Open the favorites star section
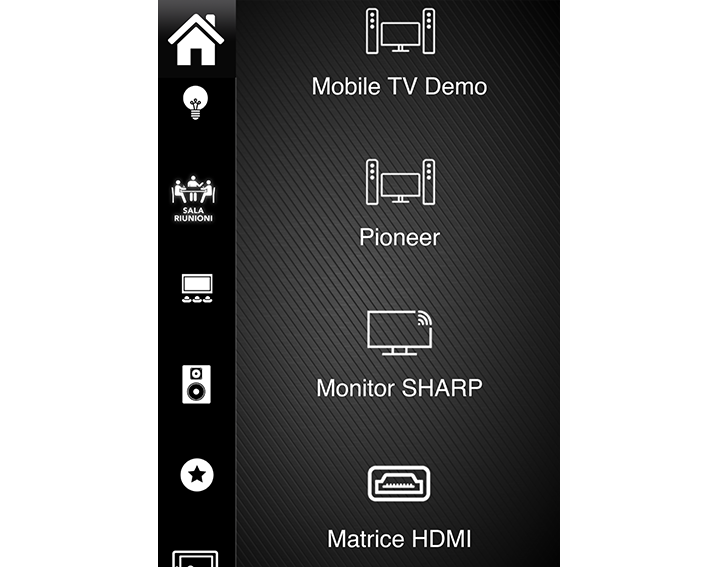Screen dimensions: 720x567 point(196,474)
